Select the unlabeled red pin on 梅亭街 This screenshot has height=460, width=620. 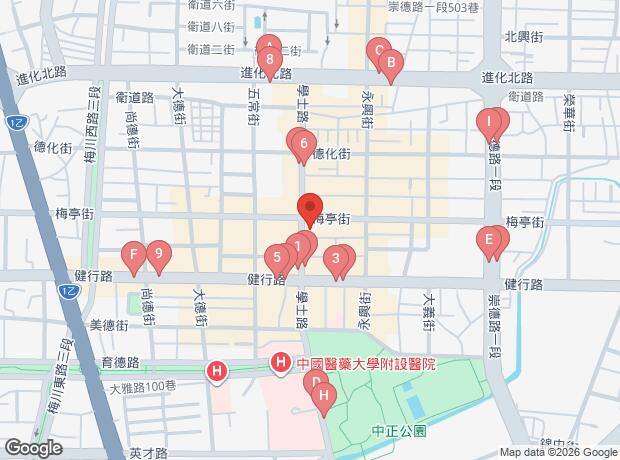[x=309, y=207]
